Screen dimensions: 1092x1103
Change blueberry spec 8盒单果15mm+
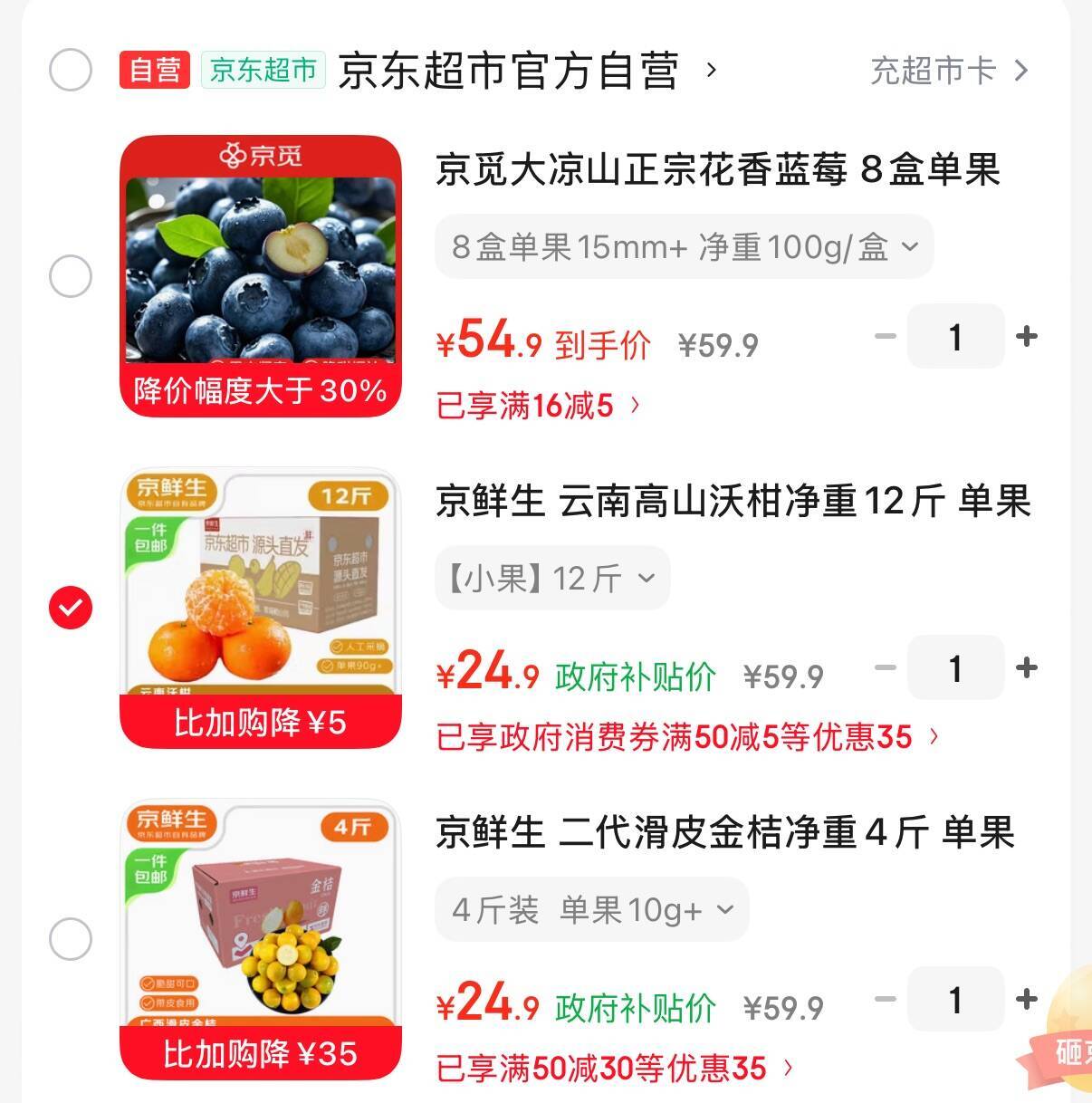[x=684, y=246]
